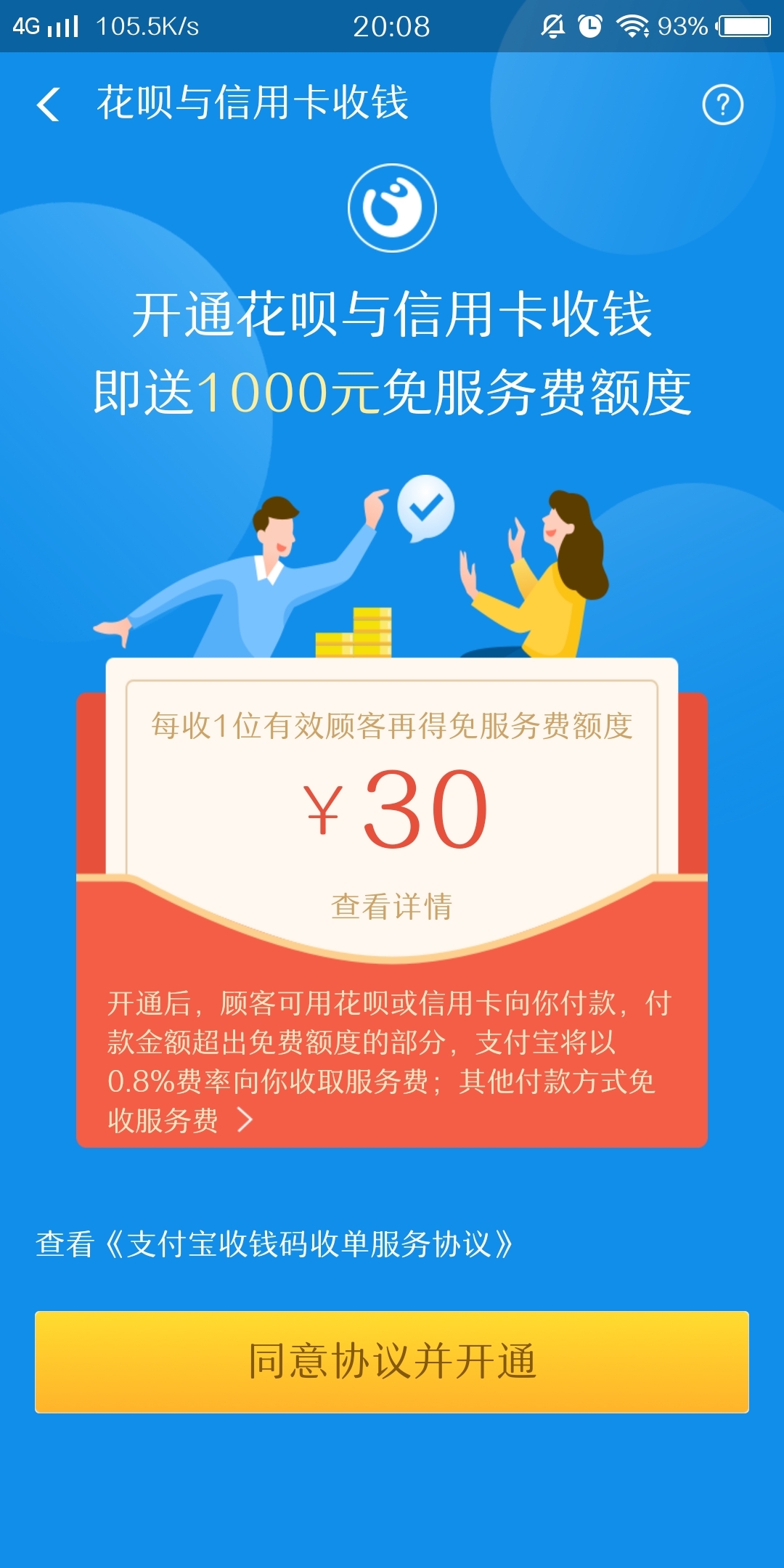Tap 查看详情 to view details
This screenshot has height=1568, width=784.
(391, 907)
